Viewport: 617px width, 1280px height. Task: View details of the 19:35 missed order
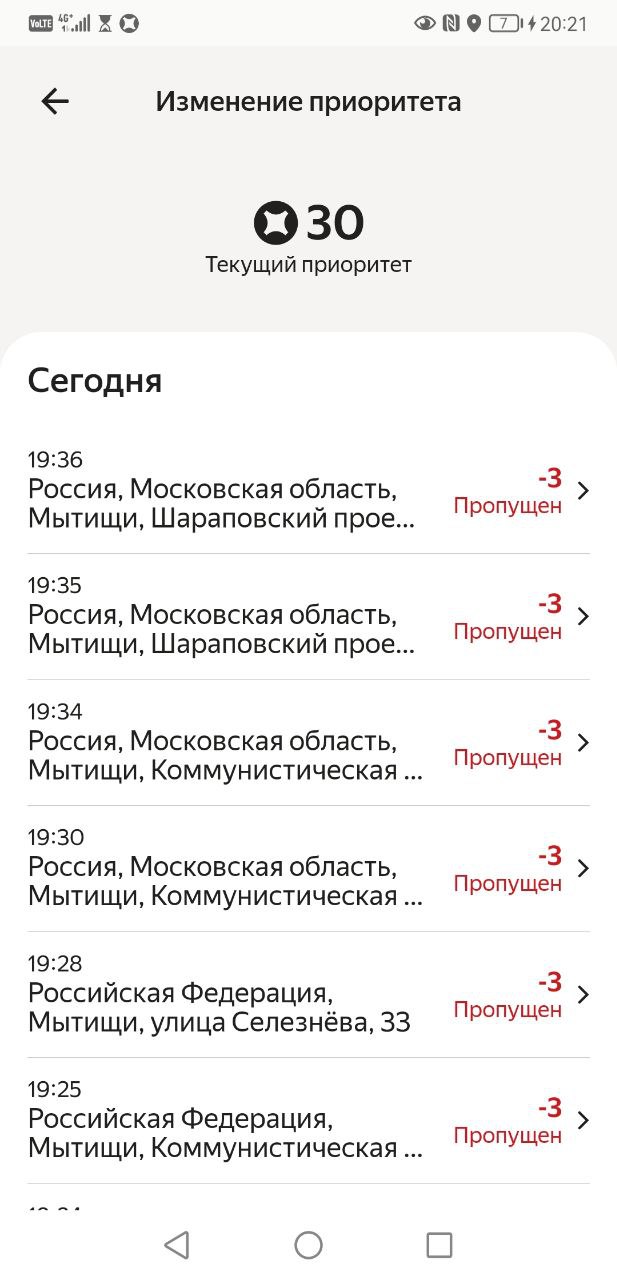[308, 617]
